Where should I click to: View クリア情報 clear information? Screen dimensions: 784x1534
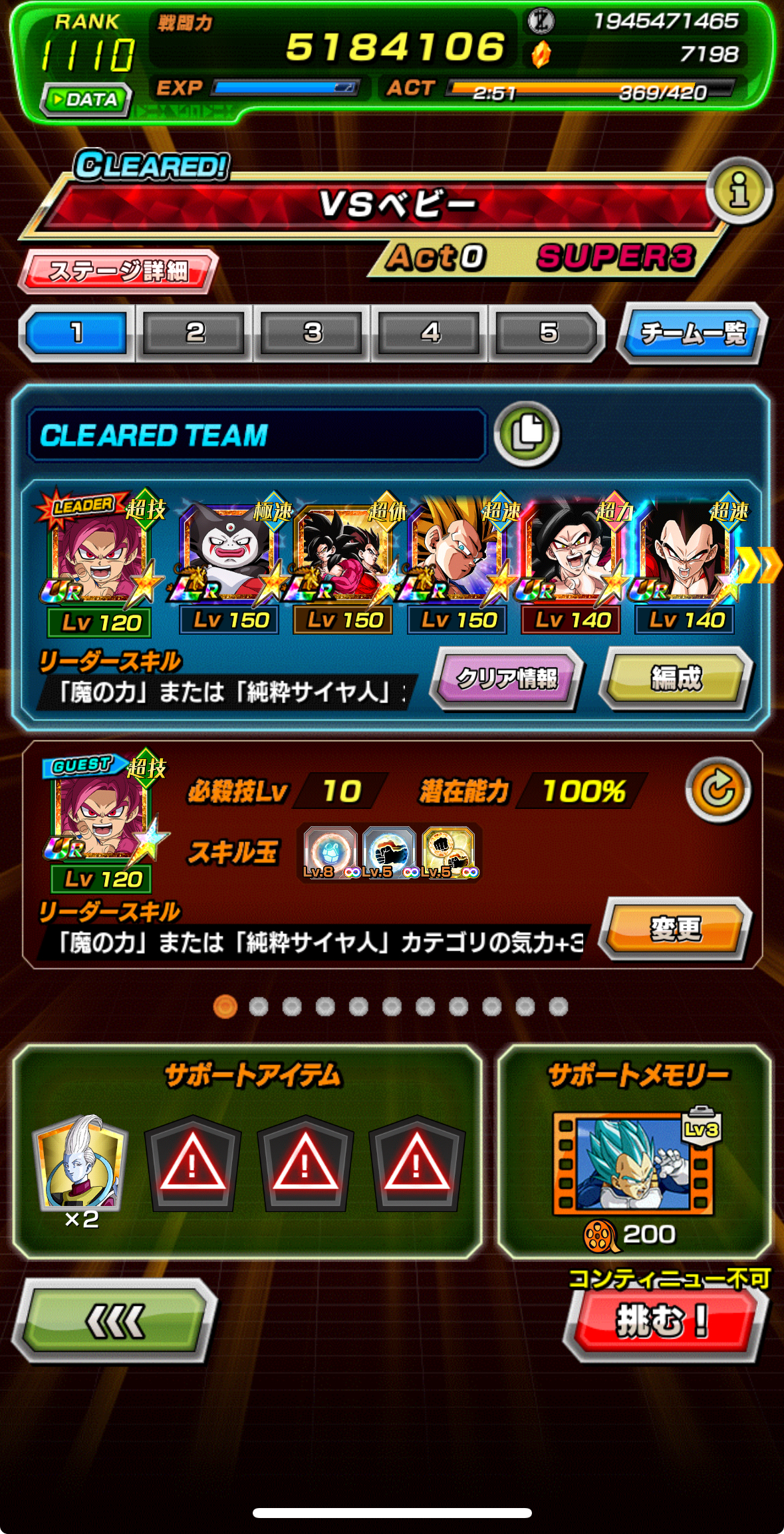(x=507, y=679)
